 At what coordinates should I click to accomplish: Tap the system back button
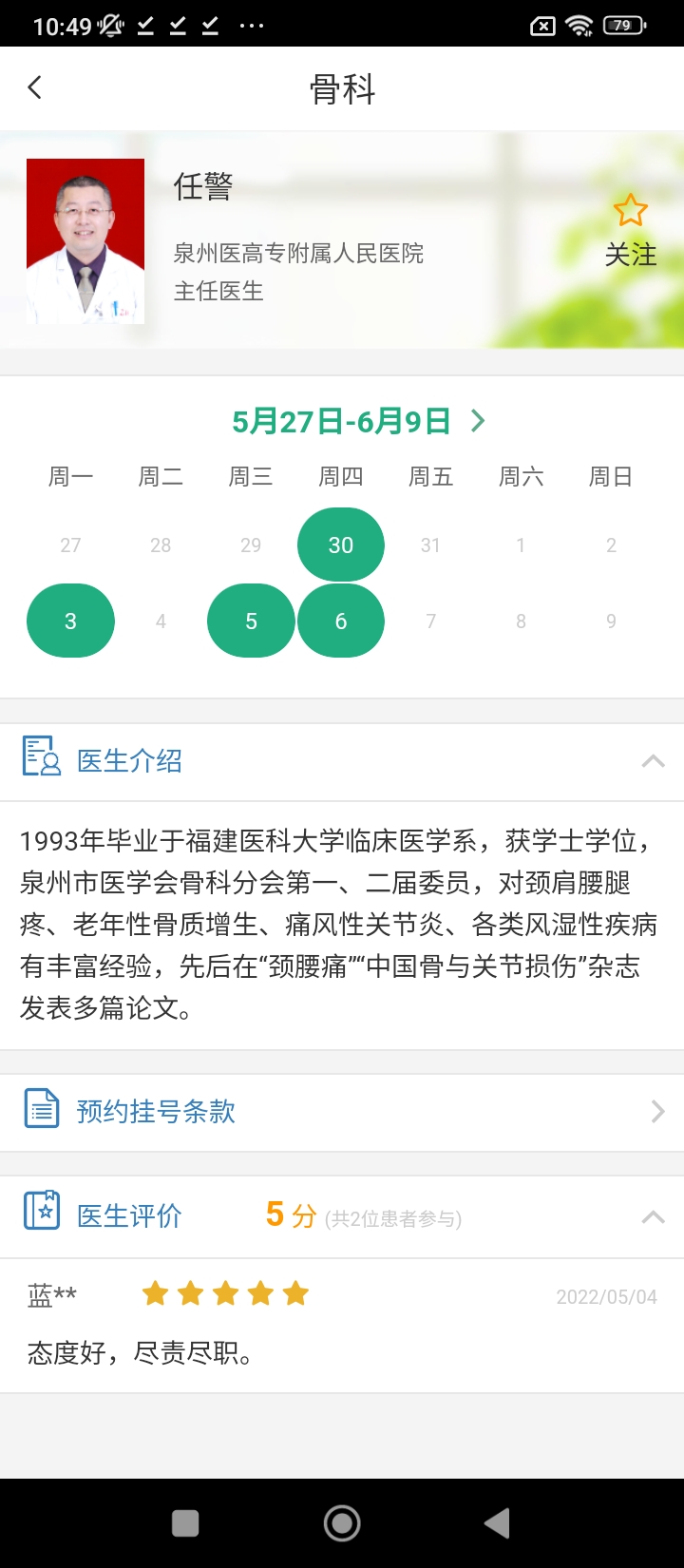[497, 1523]
